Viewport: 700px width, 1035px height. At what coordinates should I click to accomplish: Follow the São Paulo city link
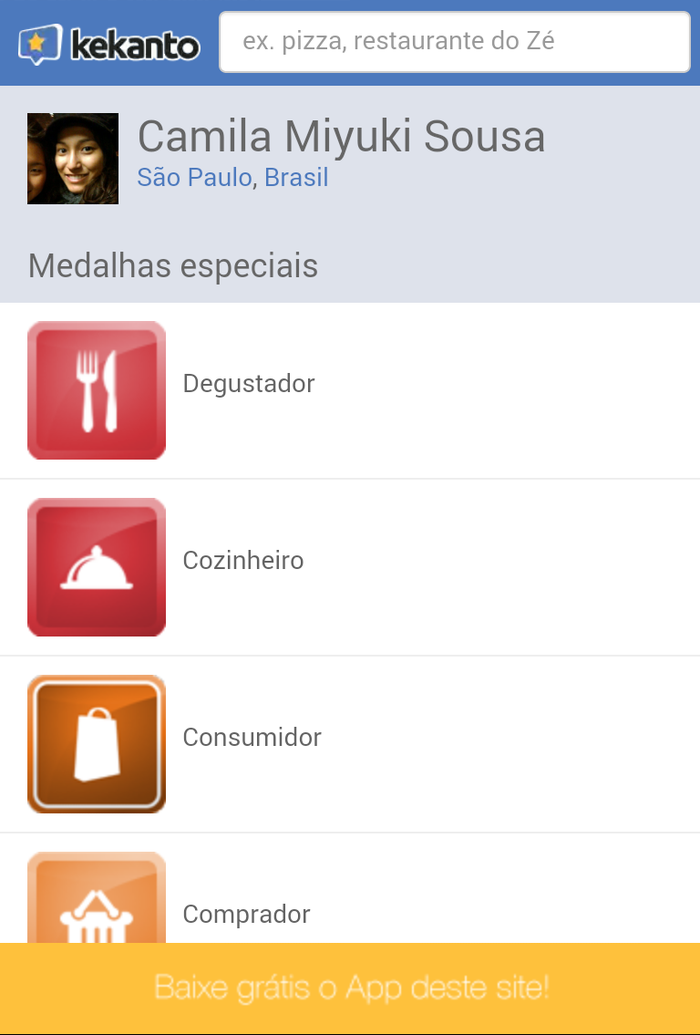click(x=194, y=178)
